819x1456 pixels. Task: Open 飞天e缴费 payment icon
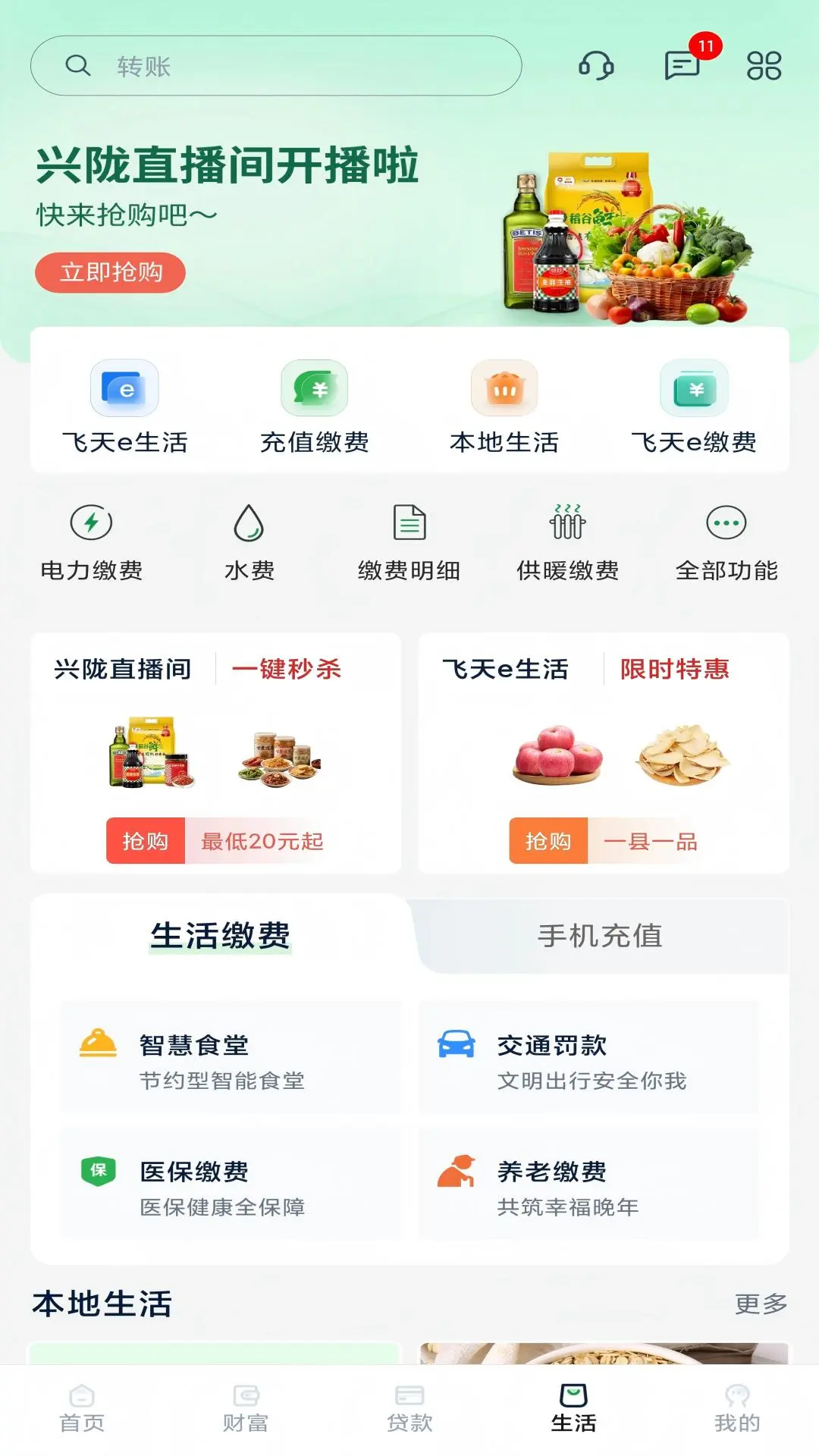pyautogui.click(x=695, y=389)
